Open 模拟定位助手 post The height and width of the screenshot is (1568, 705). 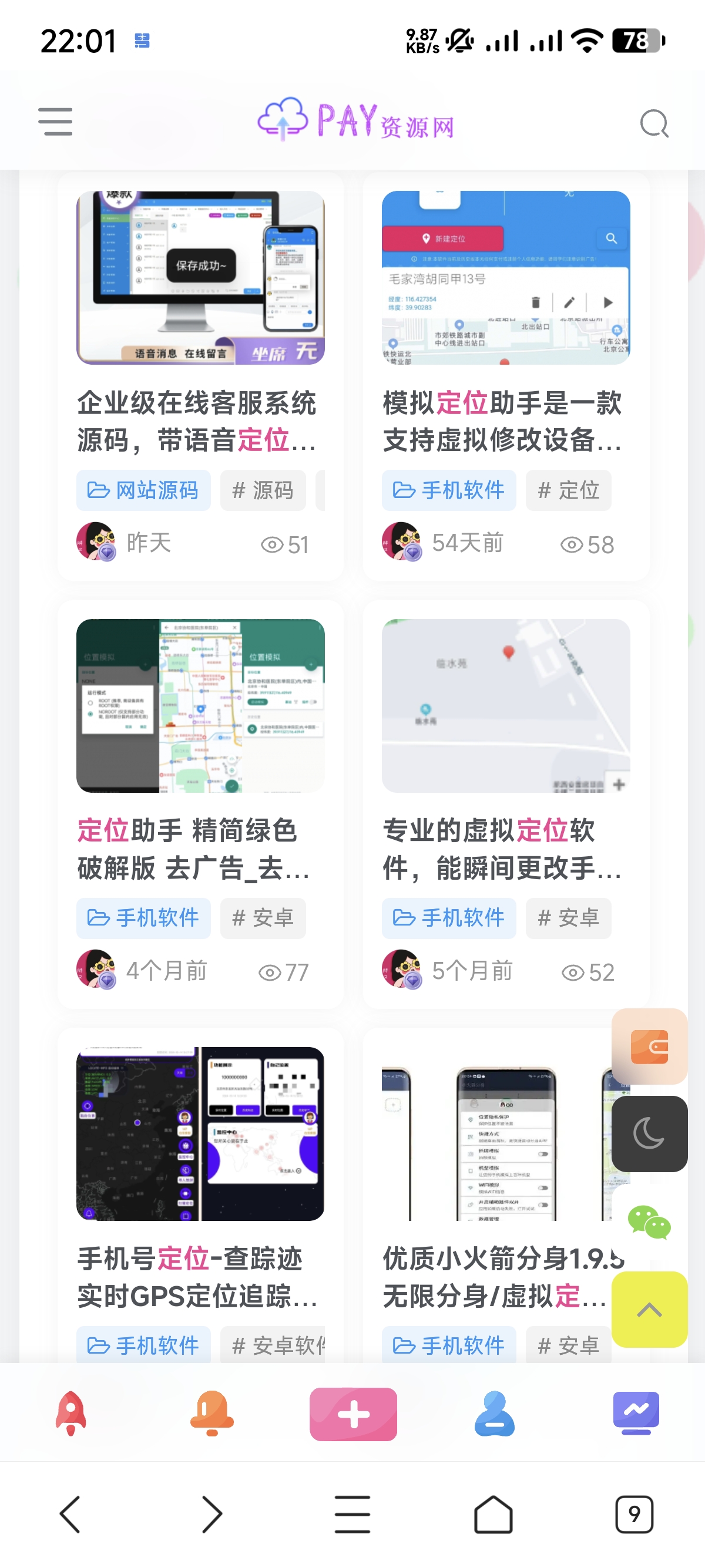[502, 421]
